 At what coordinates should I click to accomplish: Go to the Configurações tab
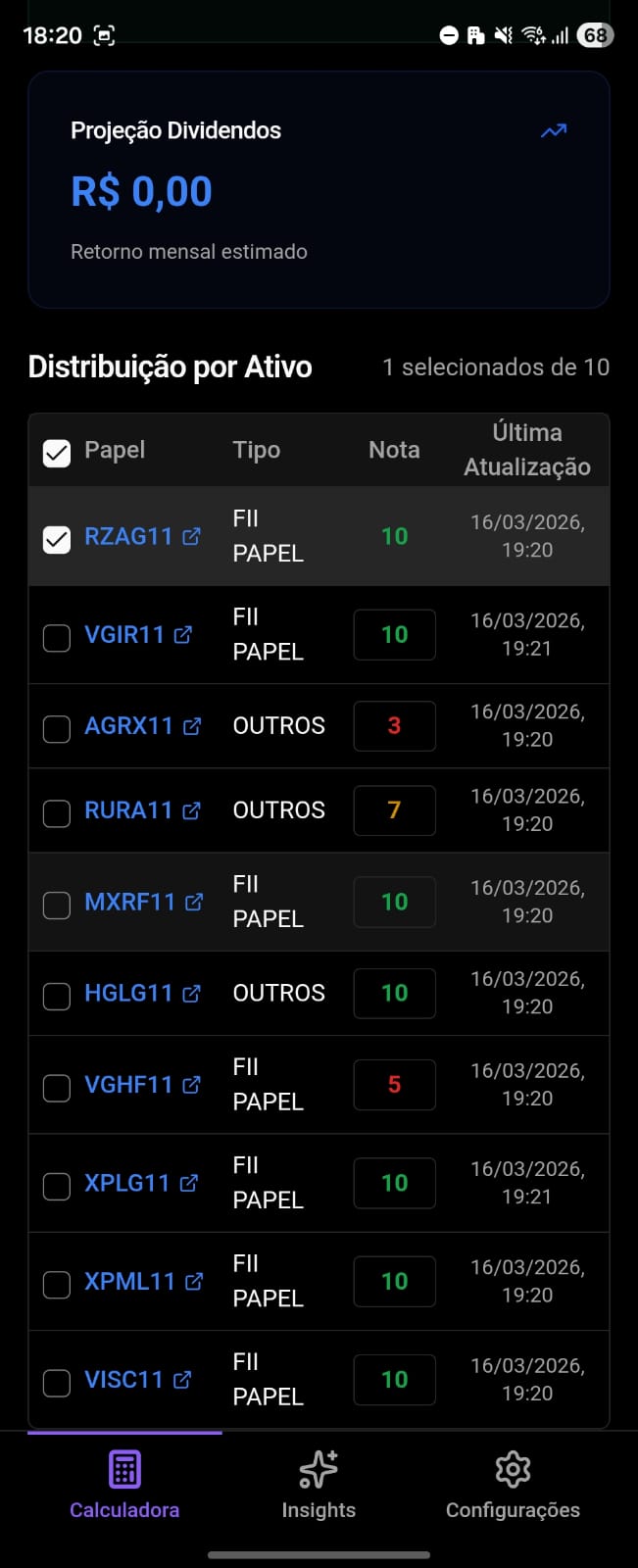click(513, 1486)
